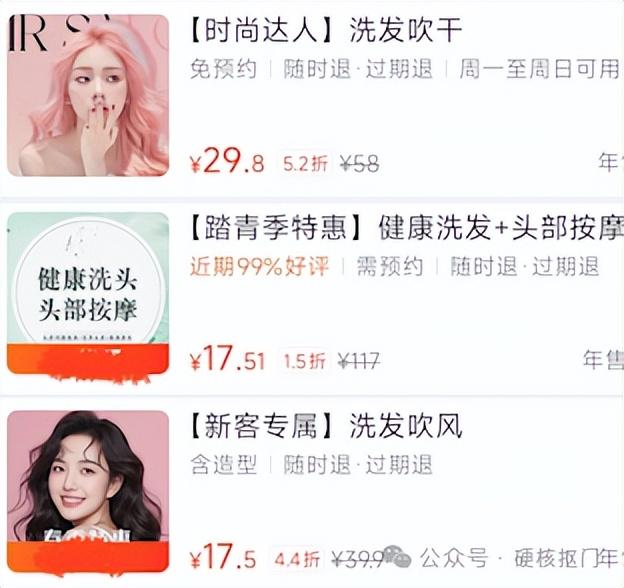The image size is (624, 588).
Task: Tap the 新客专属 smiling woman thumbnail
Action: pyautogui.click(x=88, y=491)
